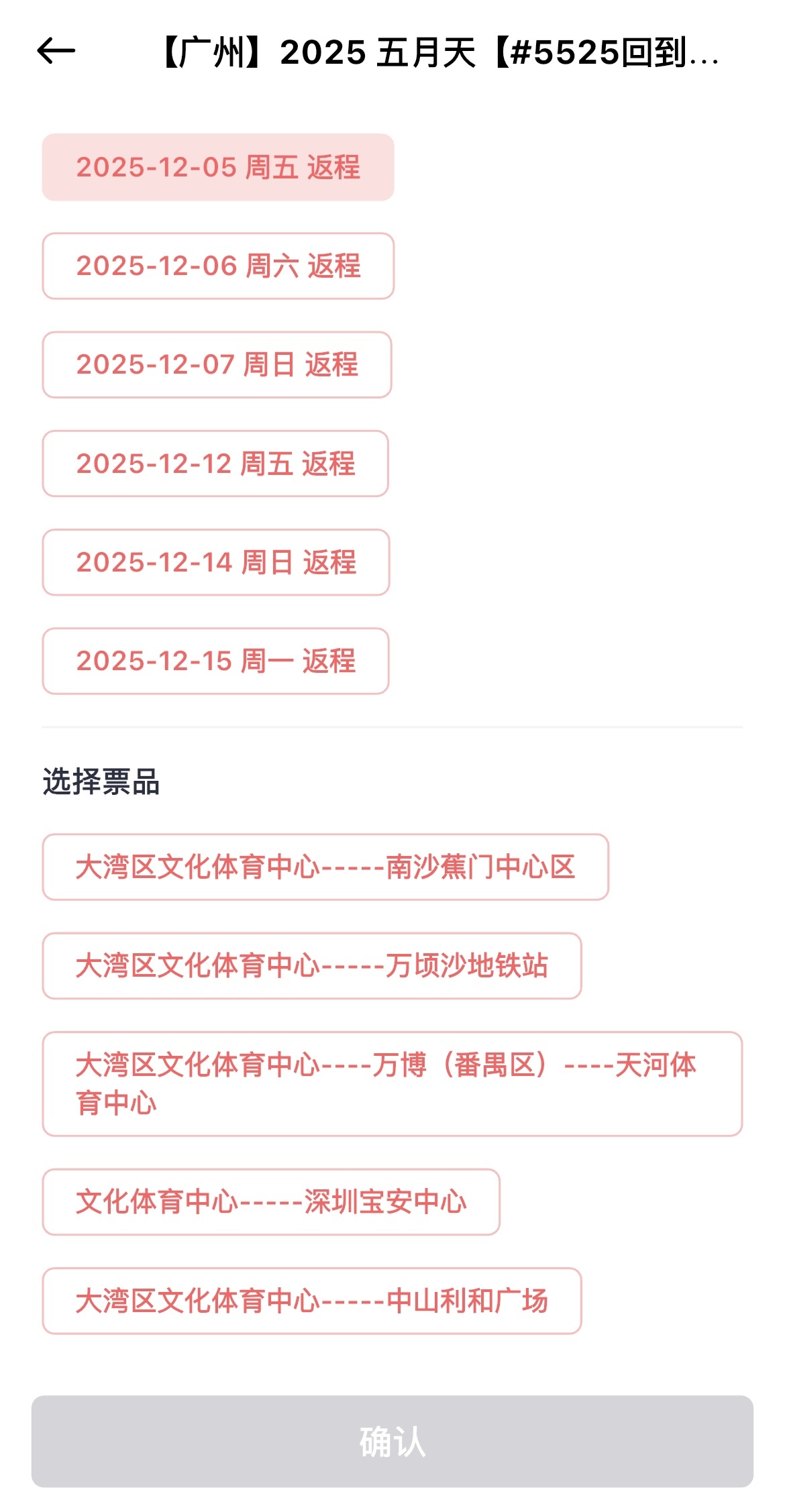Screen dimensions: 785x1512
Task: Choose the 中山利和广场 route ticket
Action: pyautogui.click(x=311, y=1300)
